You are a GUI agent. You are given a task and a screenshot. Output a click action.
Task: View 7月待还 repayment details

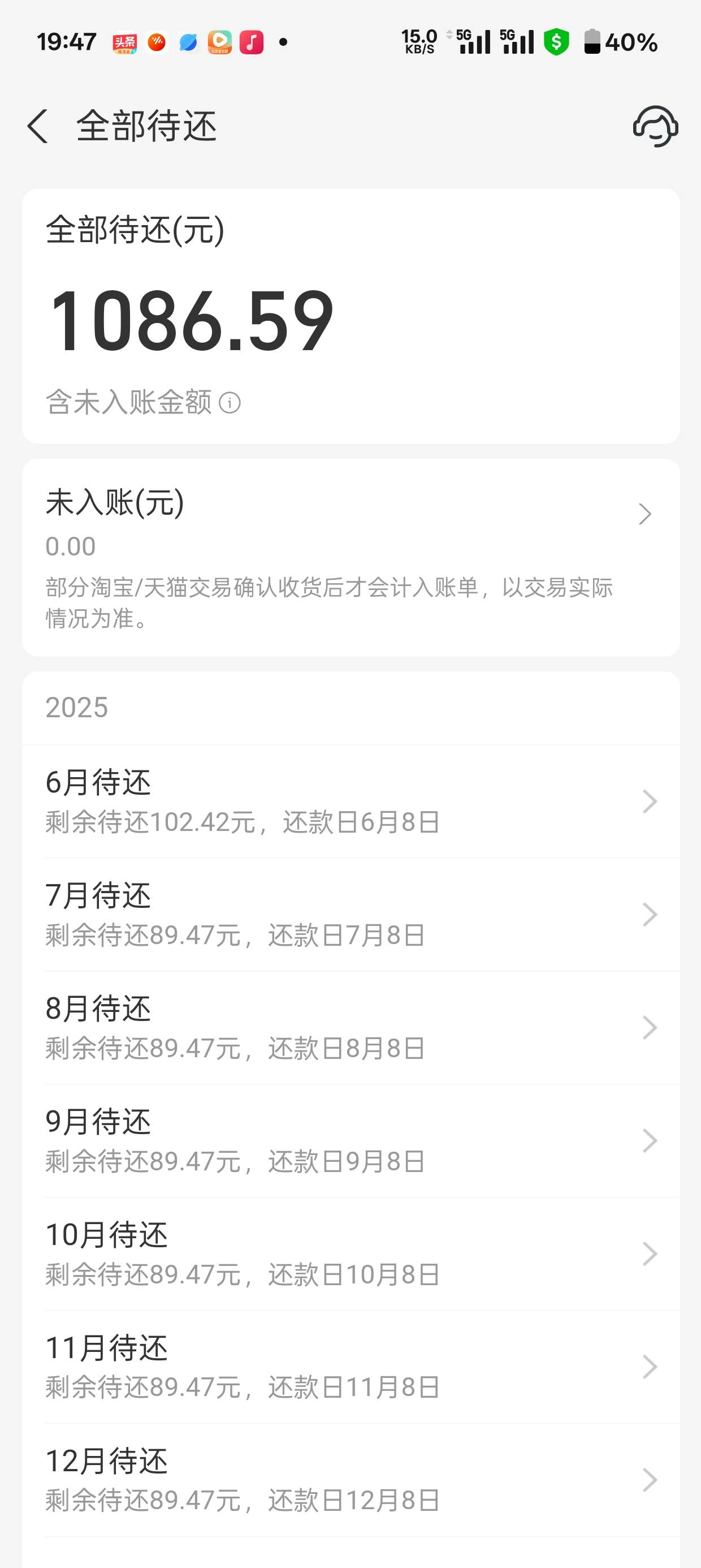coord(351,915)
